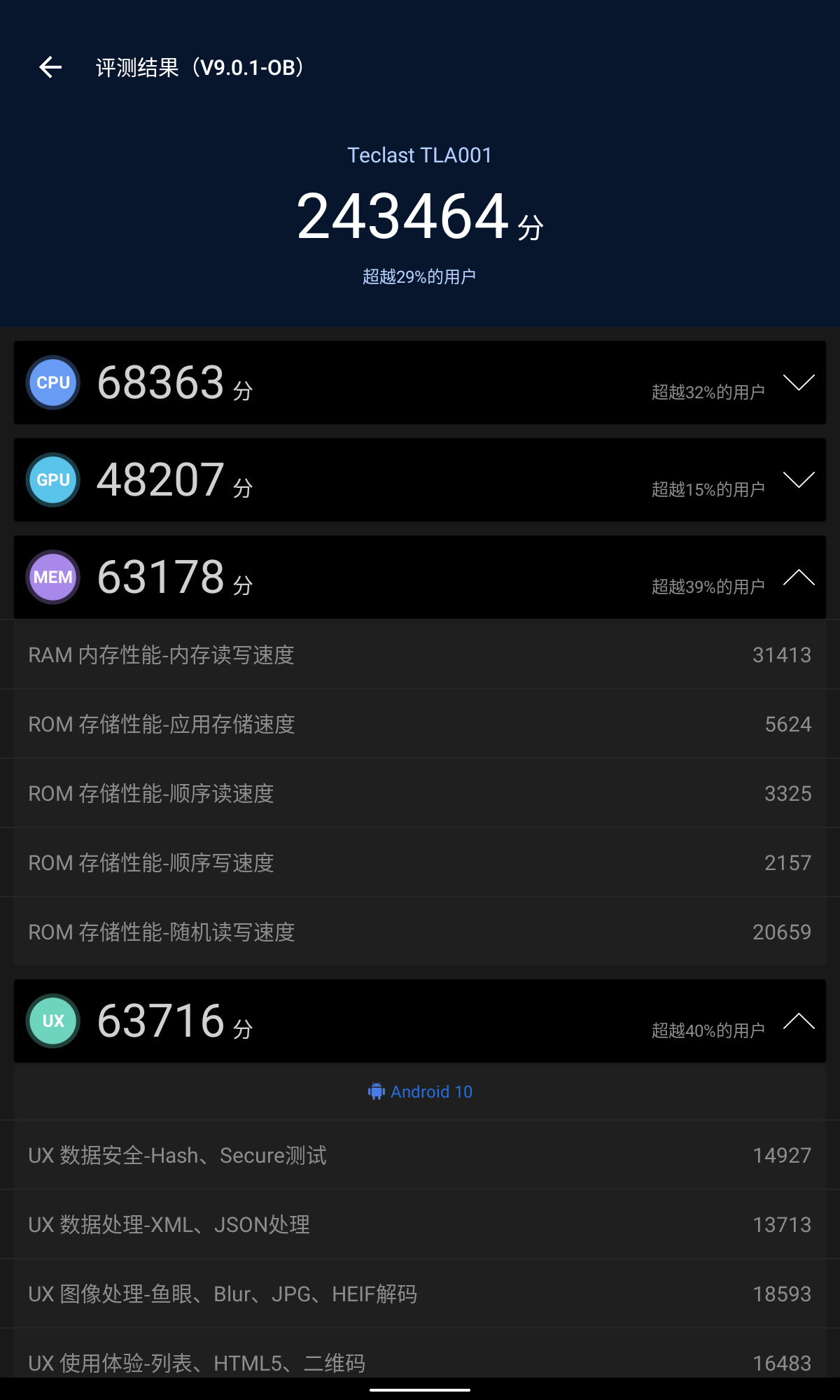This screenshot has height=1400, width=840.
Task: Select the CPU score badge icon
Action: tap(52, 382)
